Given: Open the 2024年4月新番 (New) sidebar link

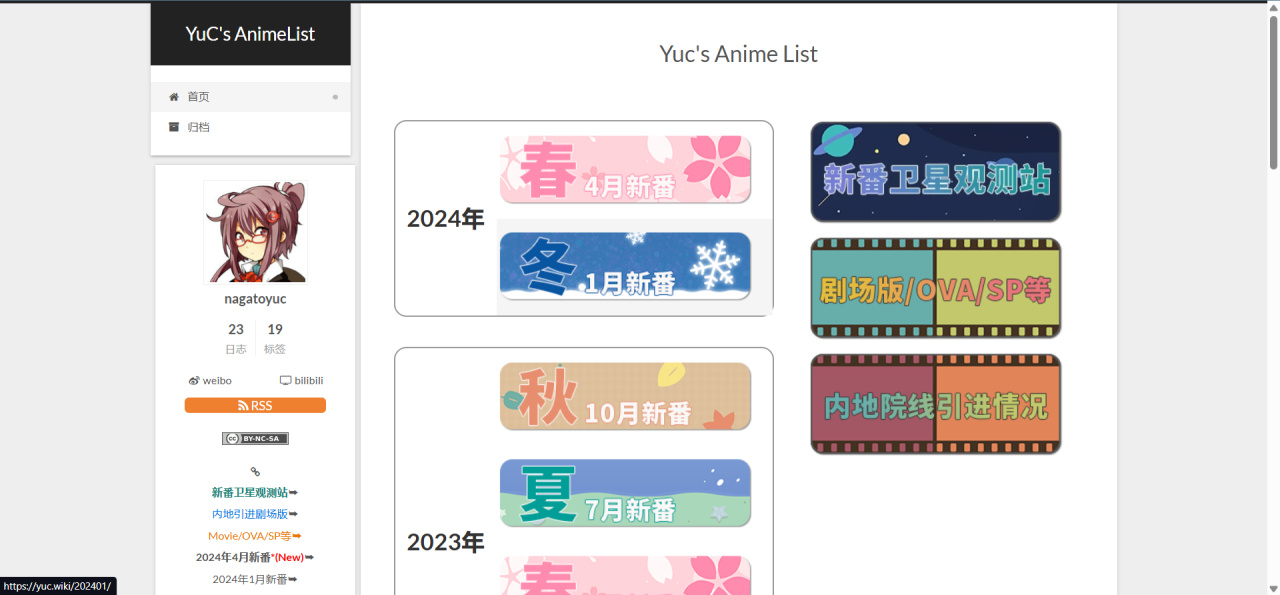Looking at the screenshot, I should point(254,557).
